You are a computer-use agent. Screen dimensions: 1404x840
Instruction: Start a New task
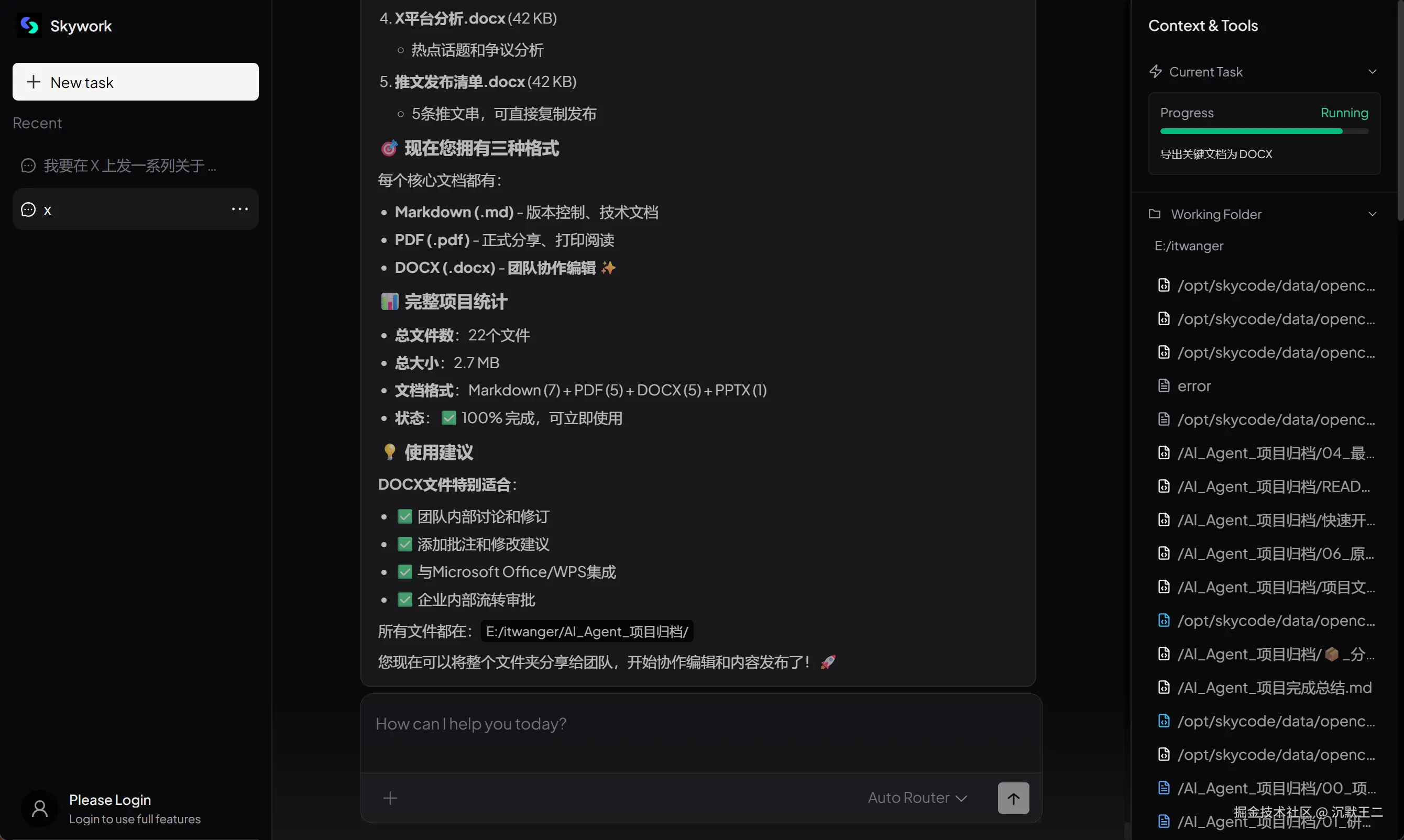click(x=135, y=82)
